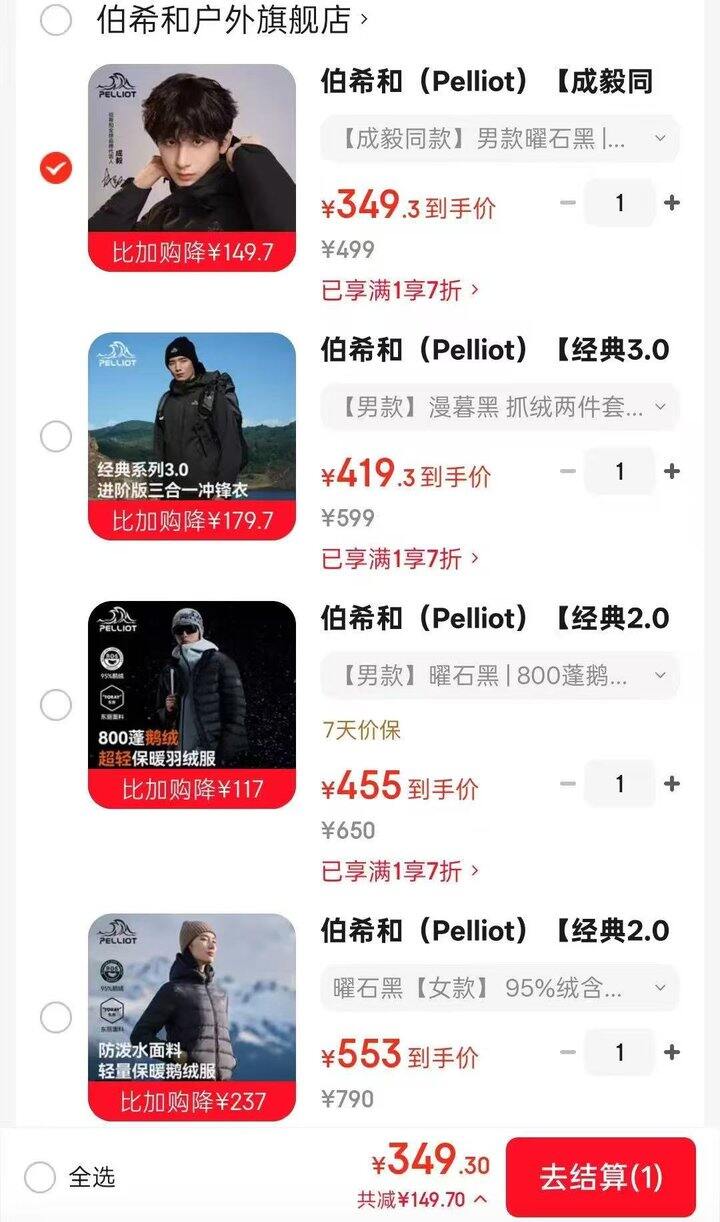The image size is (720, 1222).
Task: Deselect the checked 成毅同款 jacket
Action: (x=57, y=168)
